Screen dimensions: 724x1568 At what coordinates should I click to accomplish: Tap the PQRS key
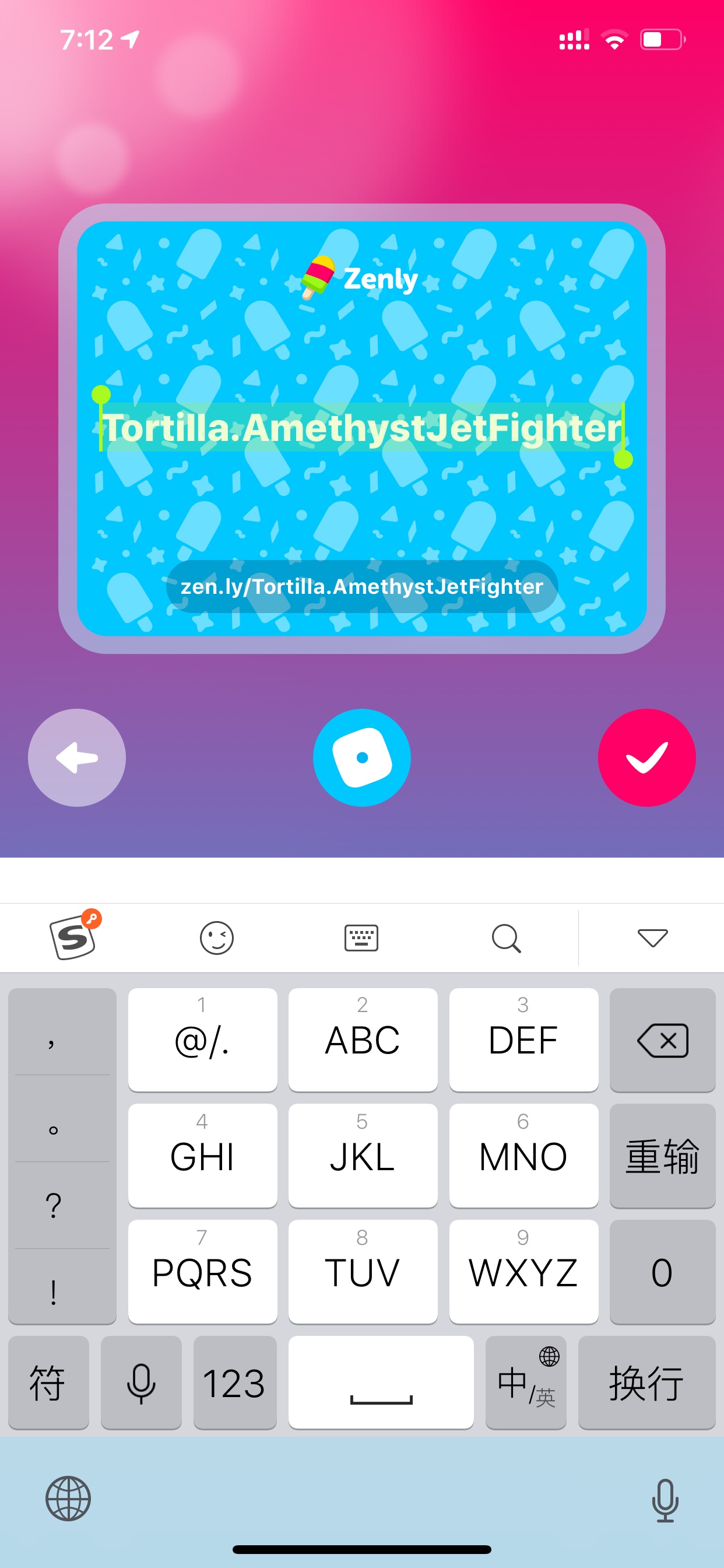click(203, 1271)
